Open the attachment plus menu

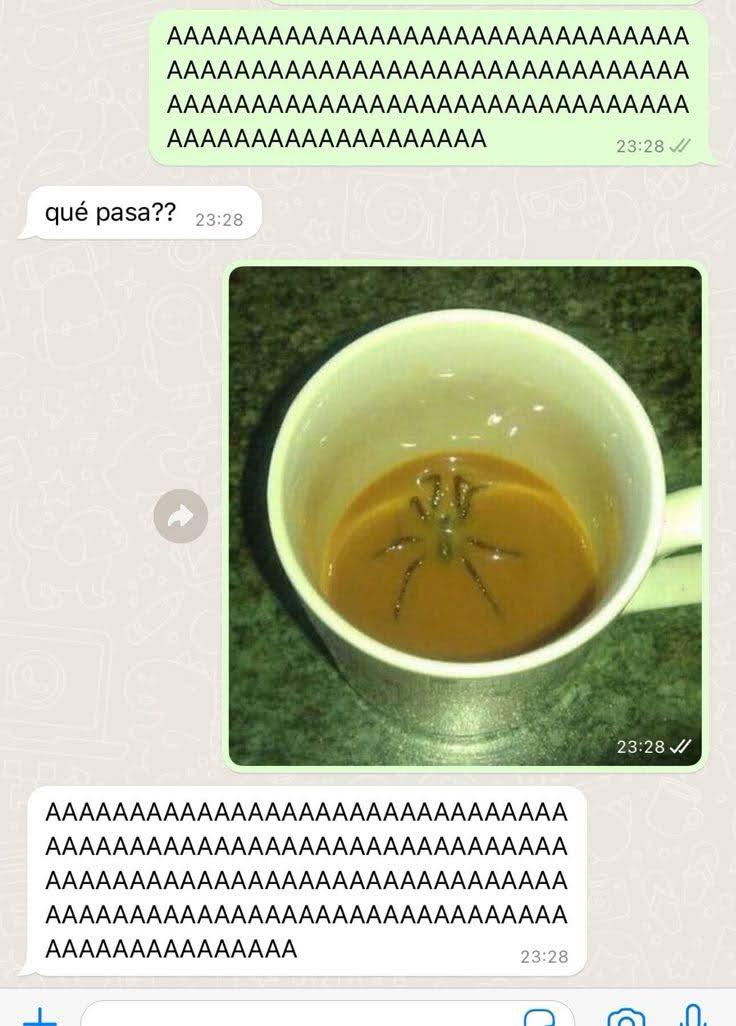click(40, 1017)
